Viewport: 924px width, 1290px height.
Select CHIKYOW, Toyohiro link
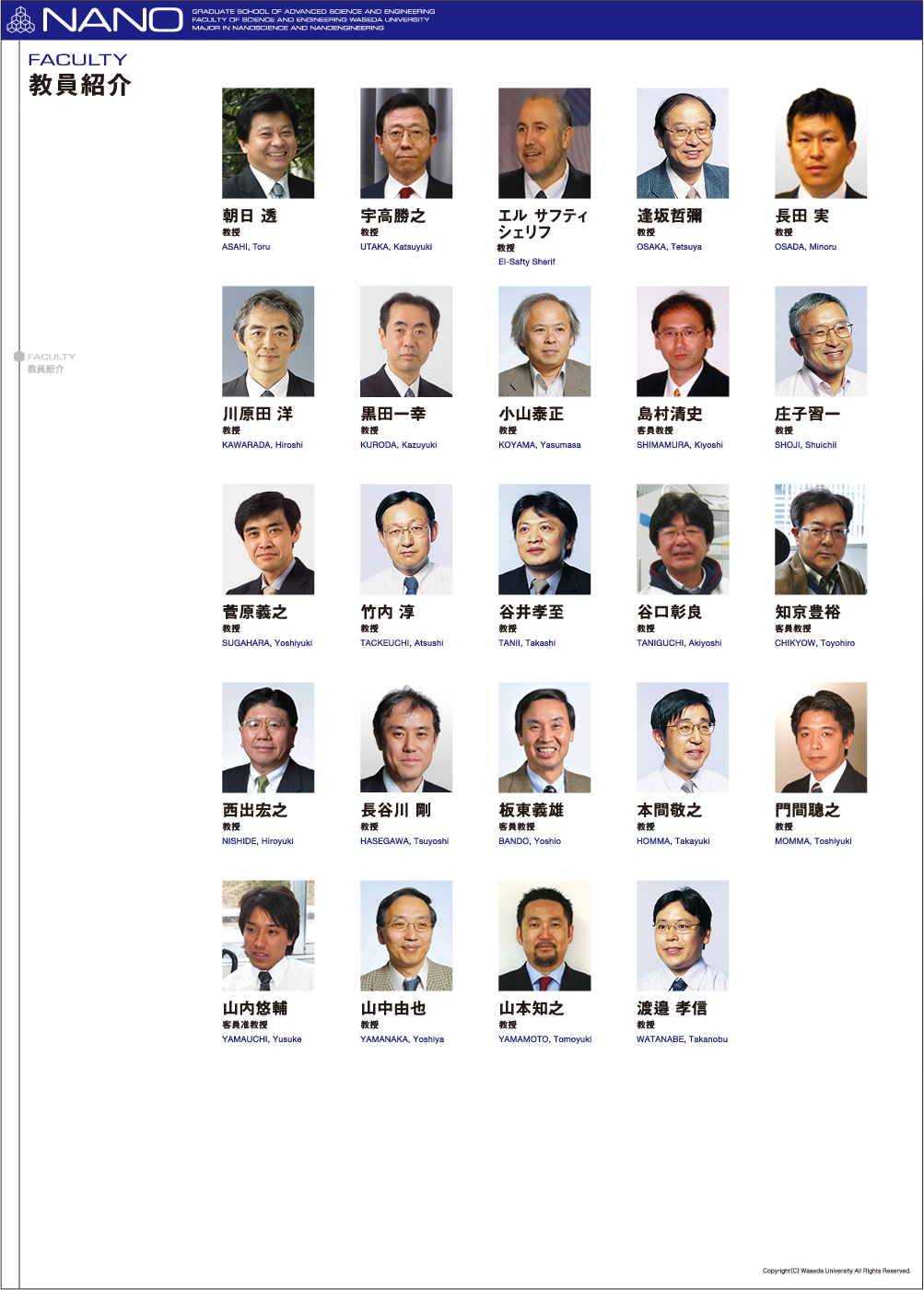pos(814,643)
